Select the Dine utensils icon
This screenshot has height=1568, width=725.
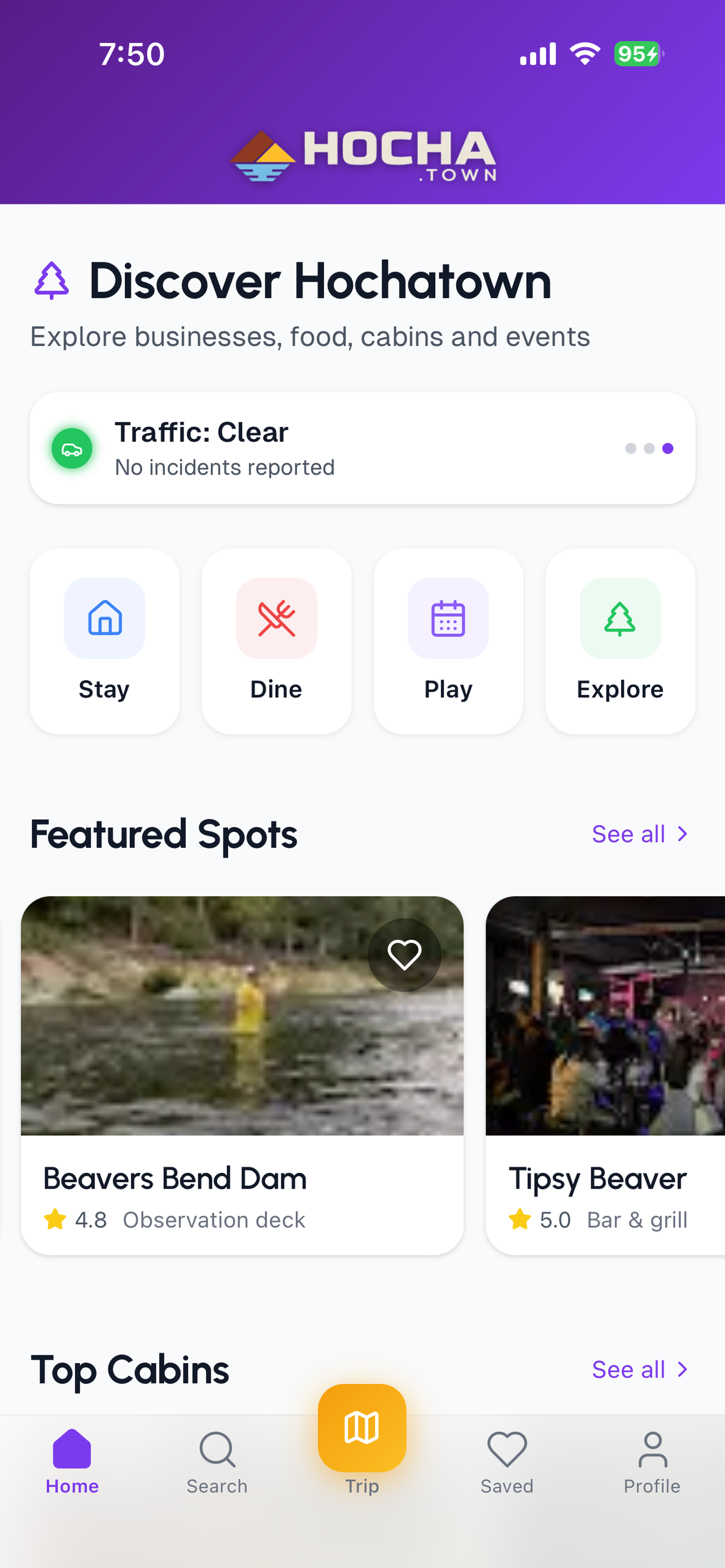(x=276, y=619)
